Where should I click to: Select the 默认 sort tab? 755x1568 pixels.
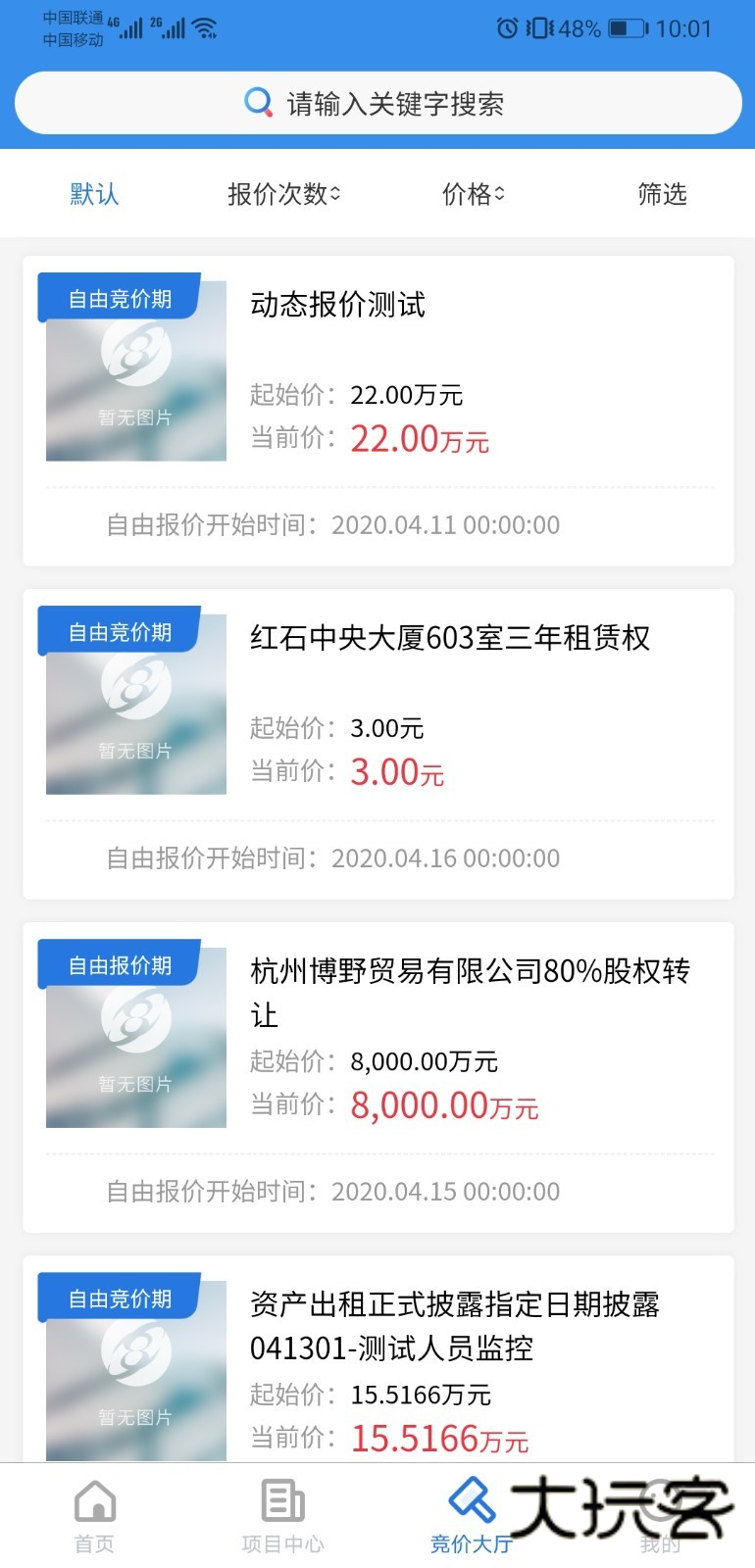94,194
